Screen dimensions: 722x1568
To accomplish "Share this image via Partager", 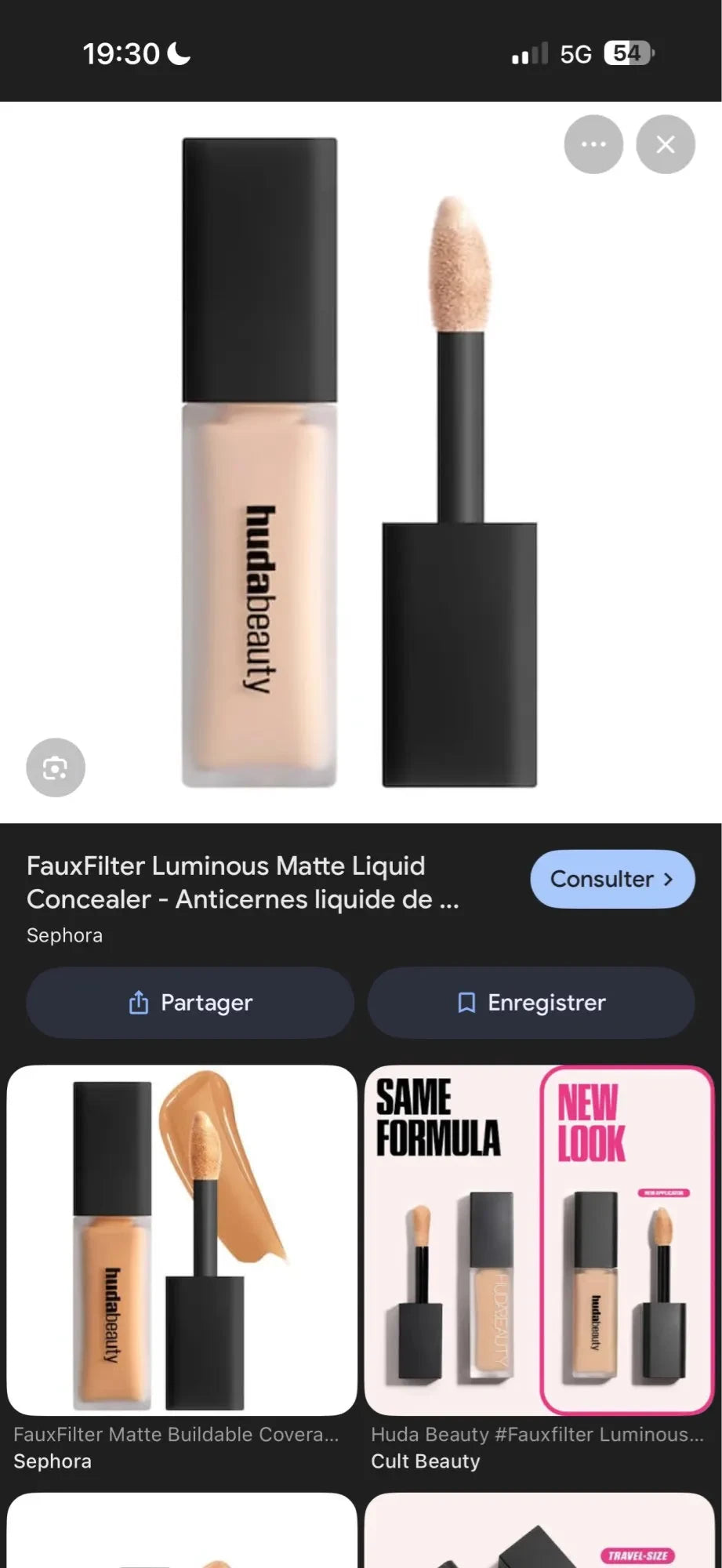I will [190, 1003].
